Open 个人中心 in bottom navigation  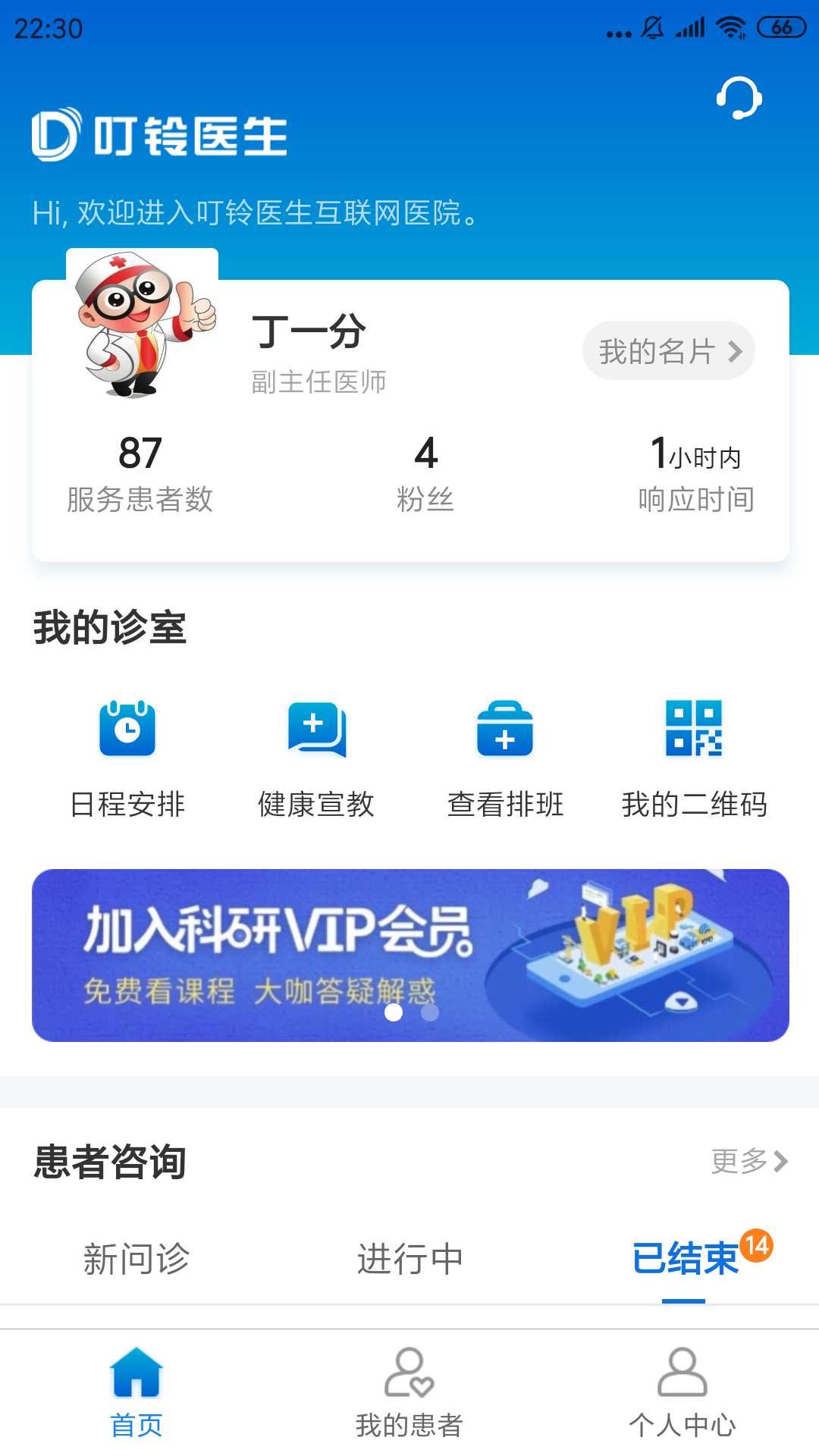682,1392
